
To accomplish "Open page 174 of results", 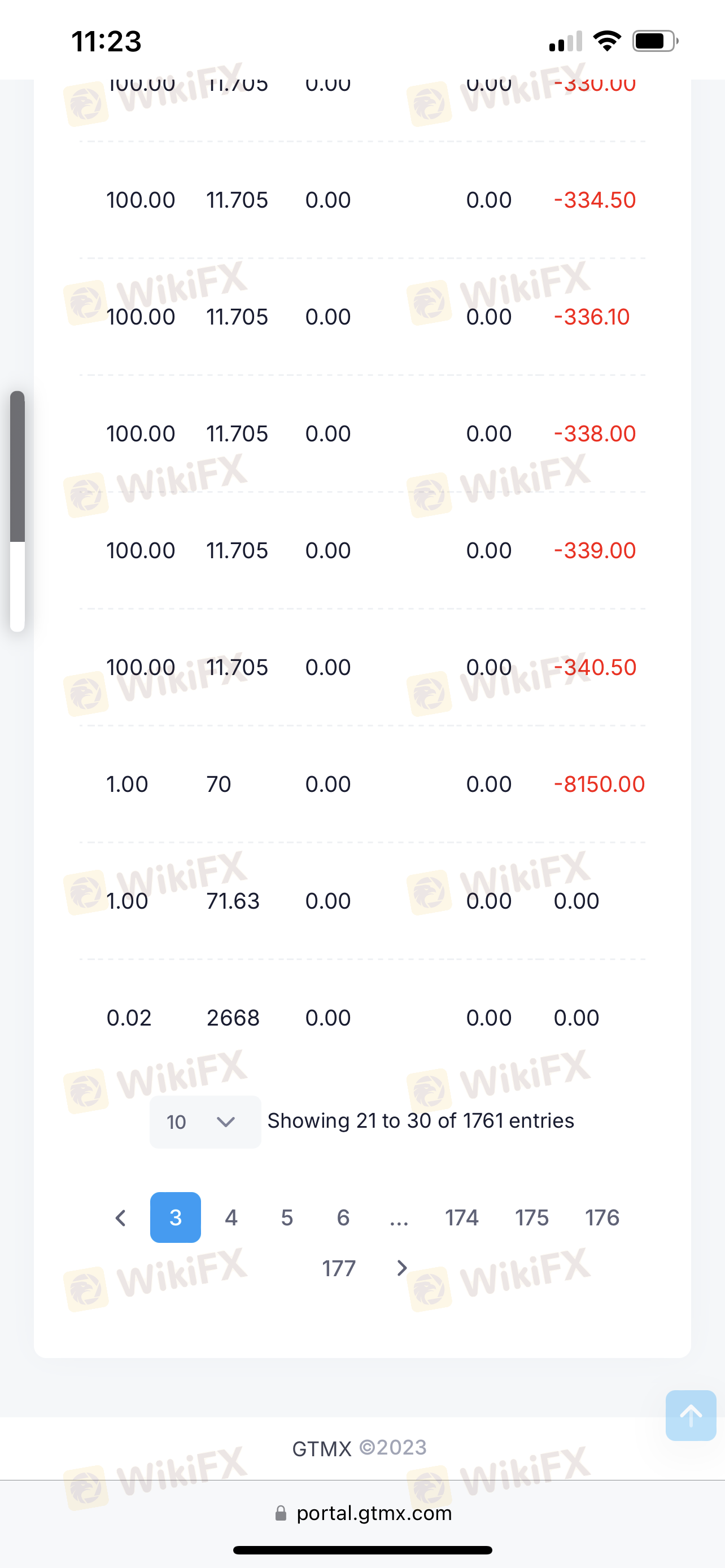I will [x=461, y=1217].
